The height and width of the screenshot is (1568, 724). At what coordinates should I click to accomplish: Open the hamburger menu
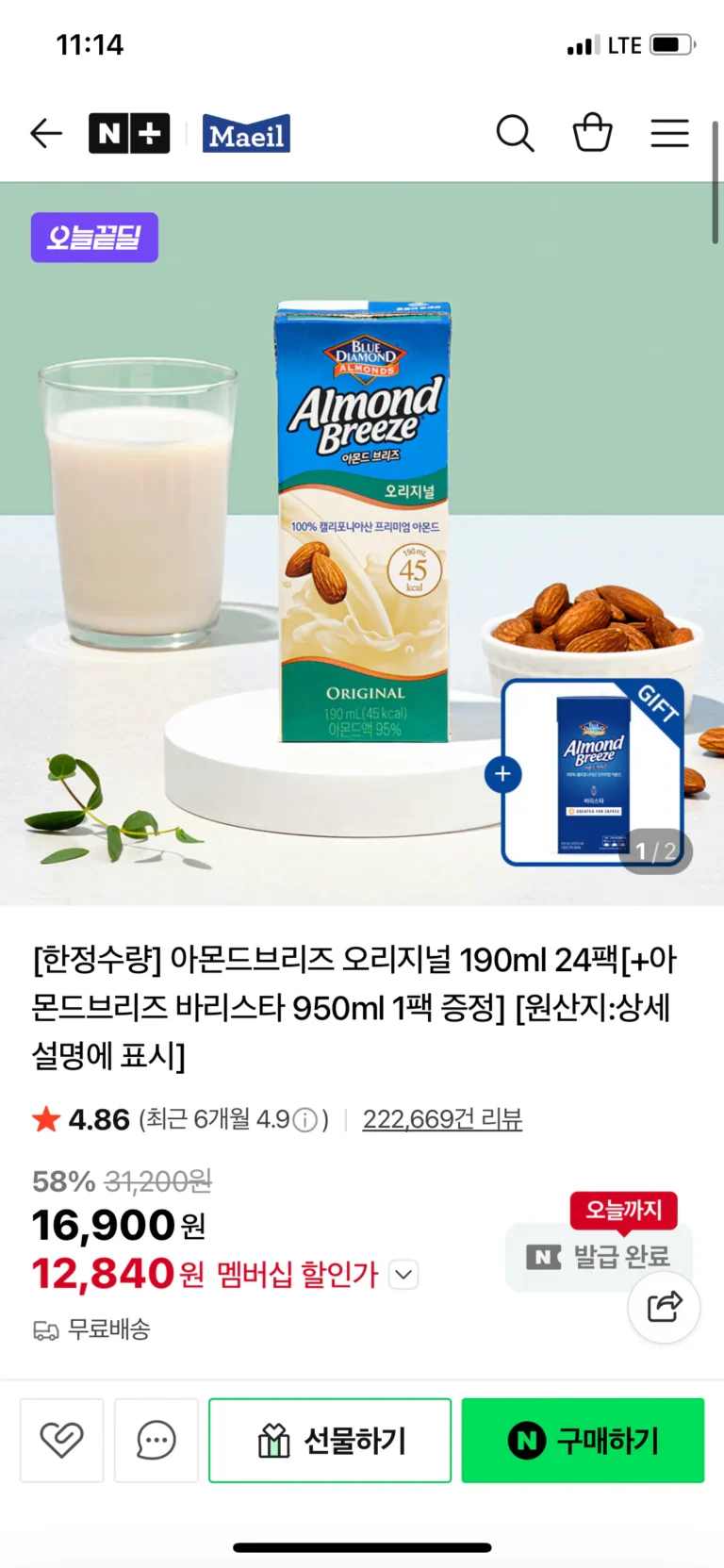coord(669,133)
